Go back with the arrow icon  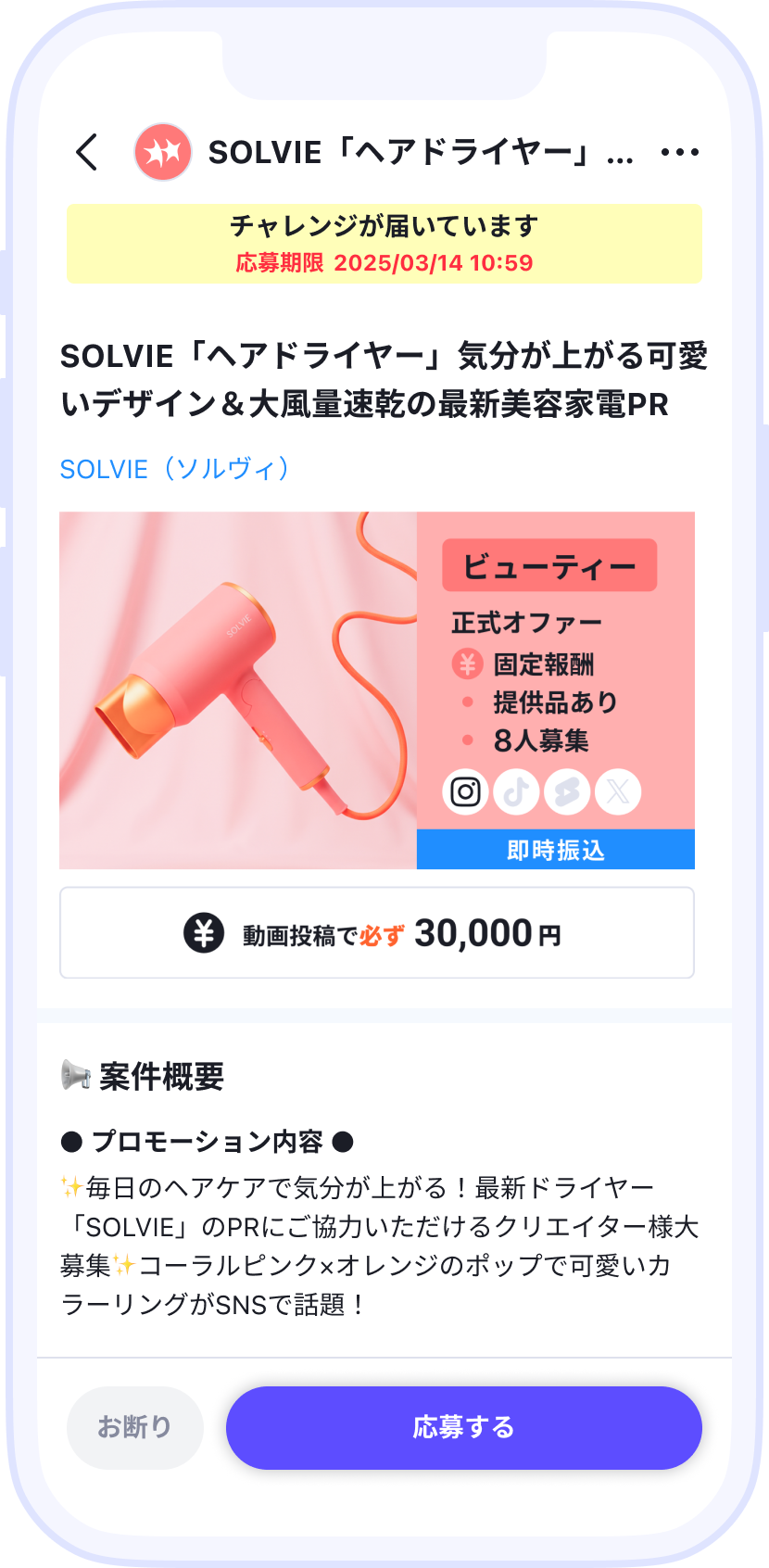click(87, 152)
